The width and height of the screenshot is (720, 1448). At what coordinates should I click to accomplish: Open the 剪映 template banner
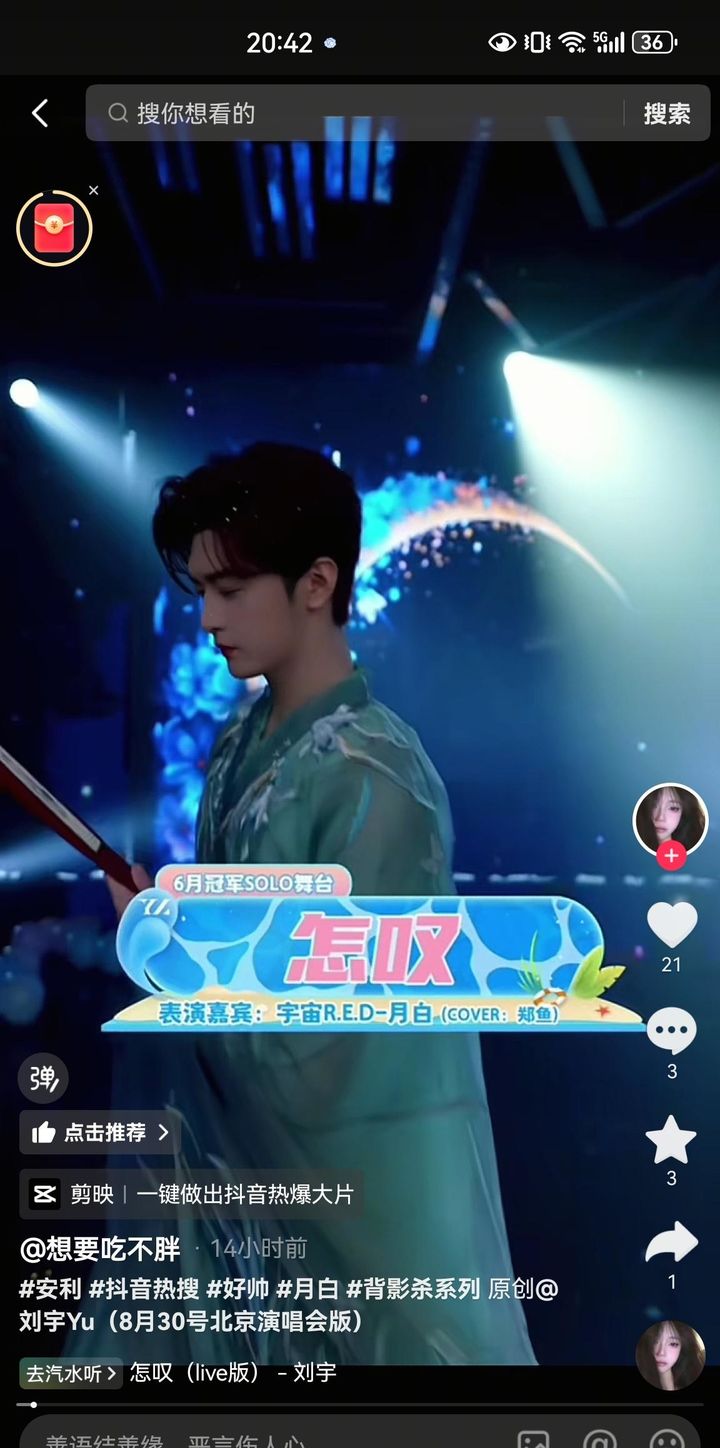[191, 1194]
